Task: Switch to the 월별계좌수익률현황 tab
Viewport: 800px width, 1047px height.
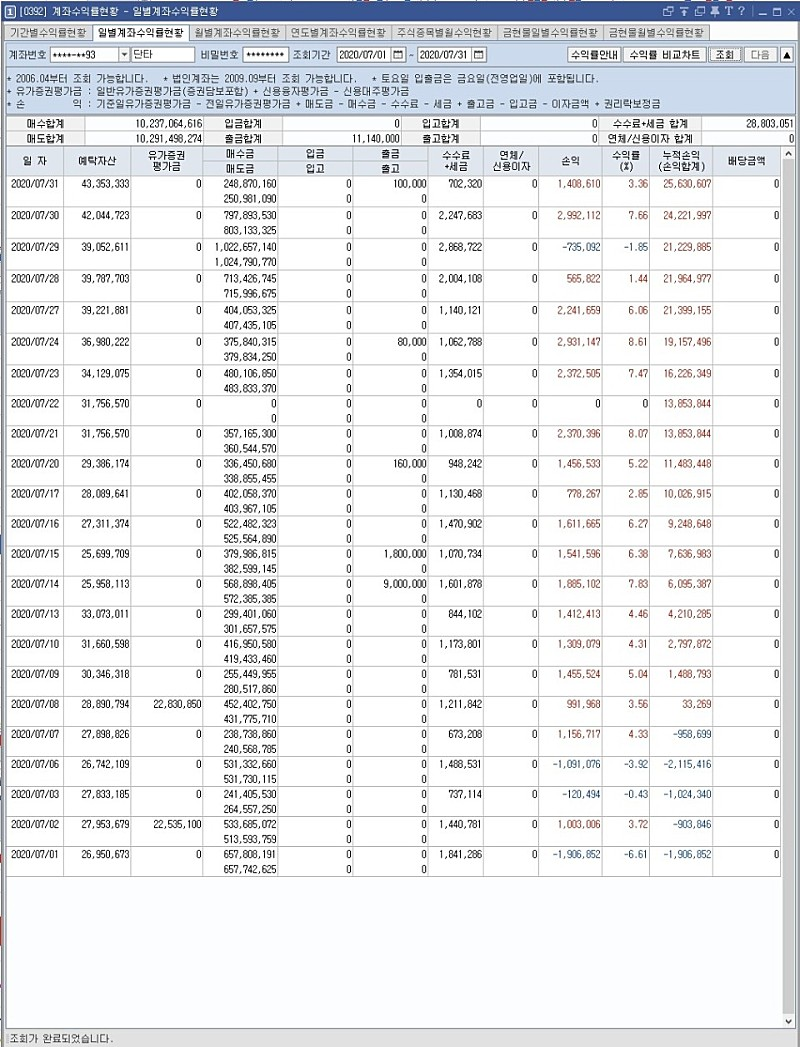Action: [x=235, y=33]
